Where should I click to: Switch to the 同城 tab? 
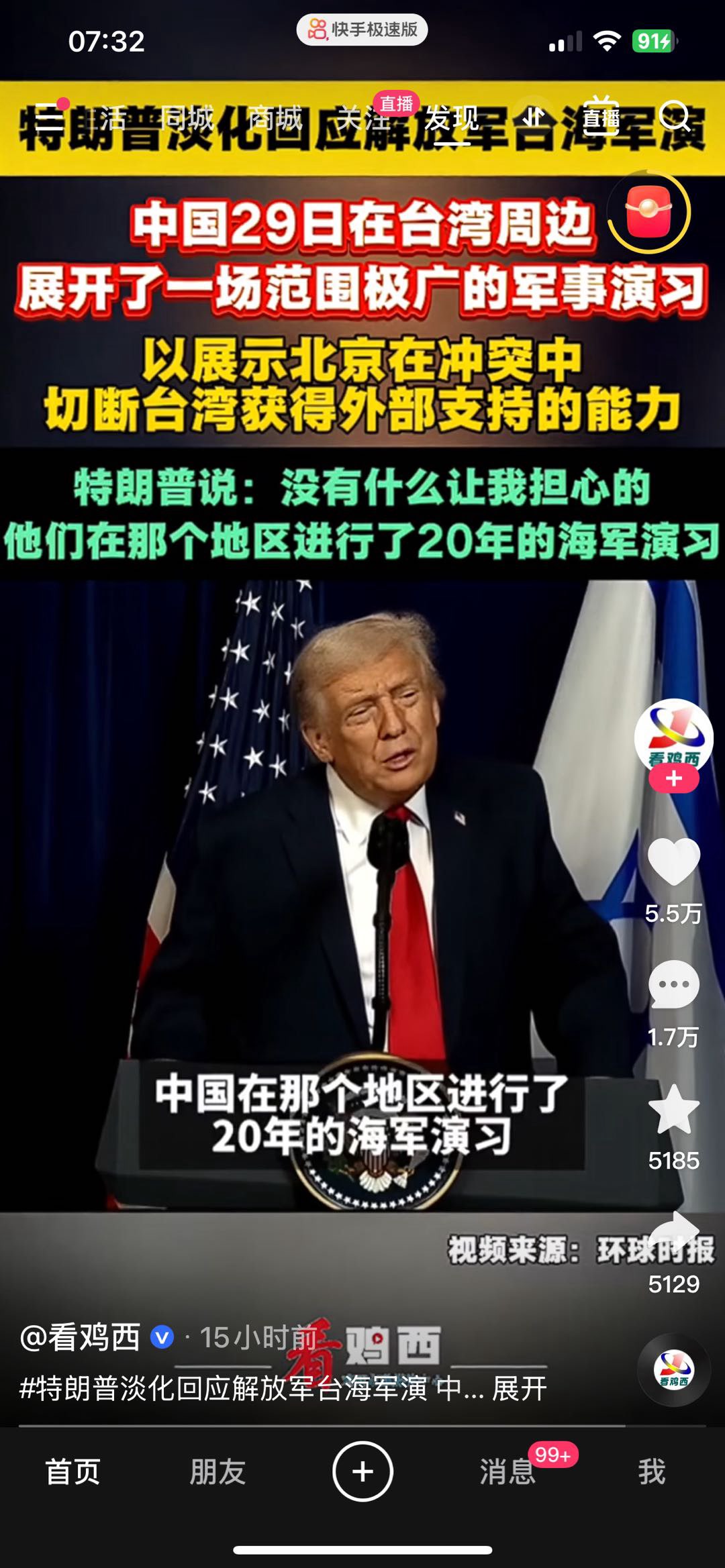coord(187,119)
